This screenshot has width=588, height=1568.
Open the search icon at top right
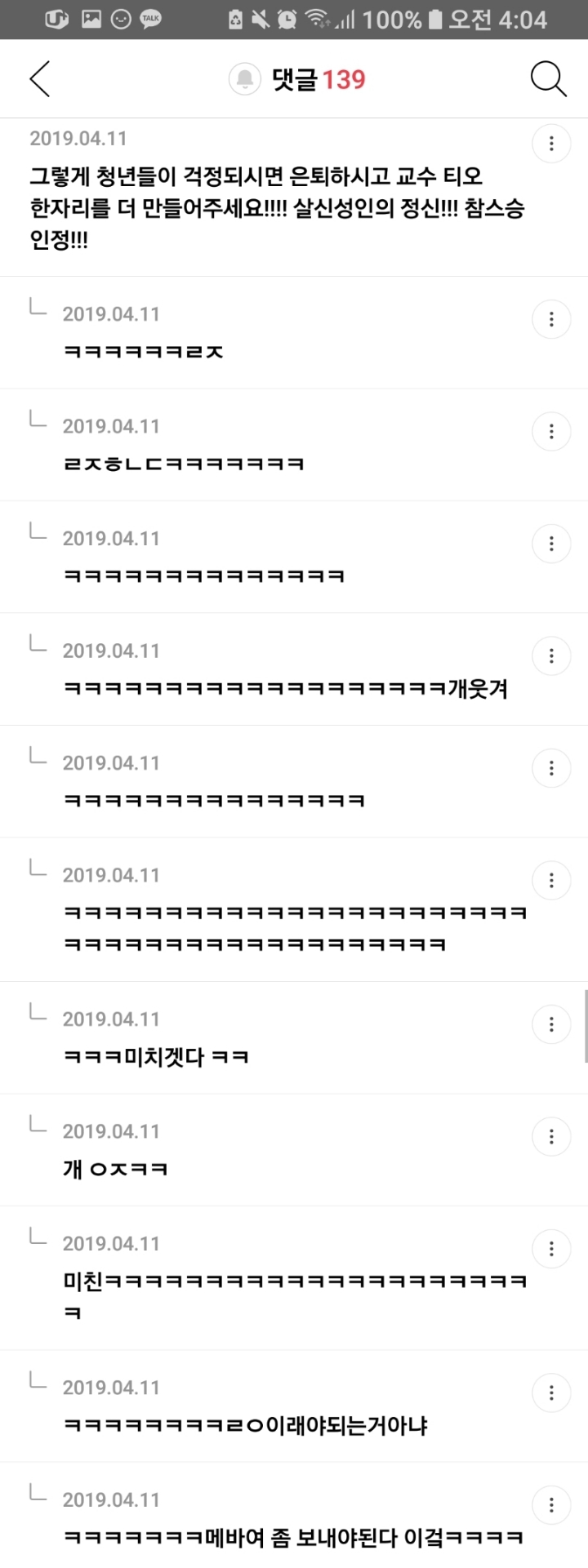coord(548,79)
